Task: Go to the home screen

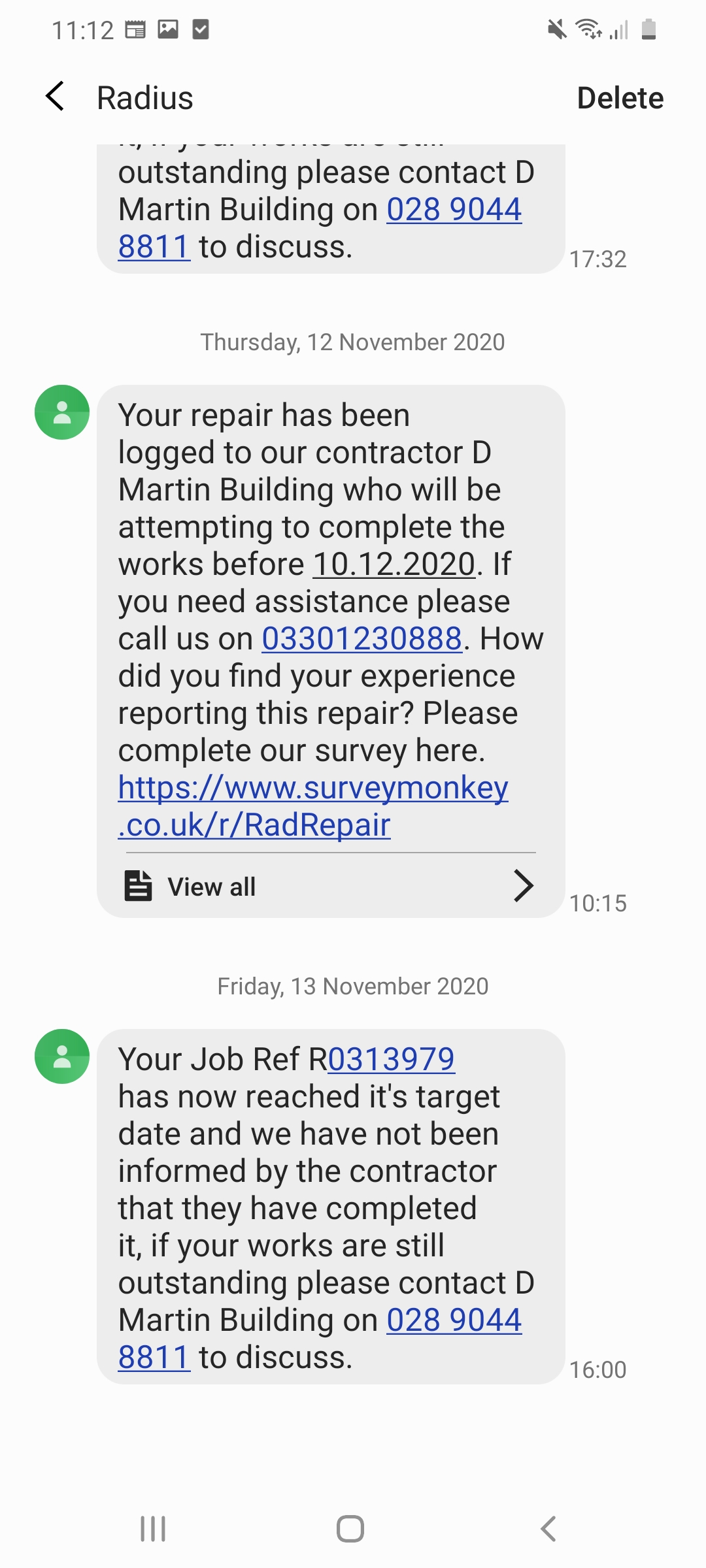Action: click(x=350, y=1529)
